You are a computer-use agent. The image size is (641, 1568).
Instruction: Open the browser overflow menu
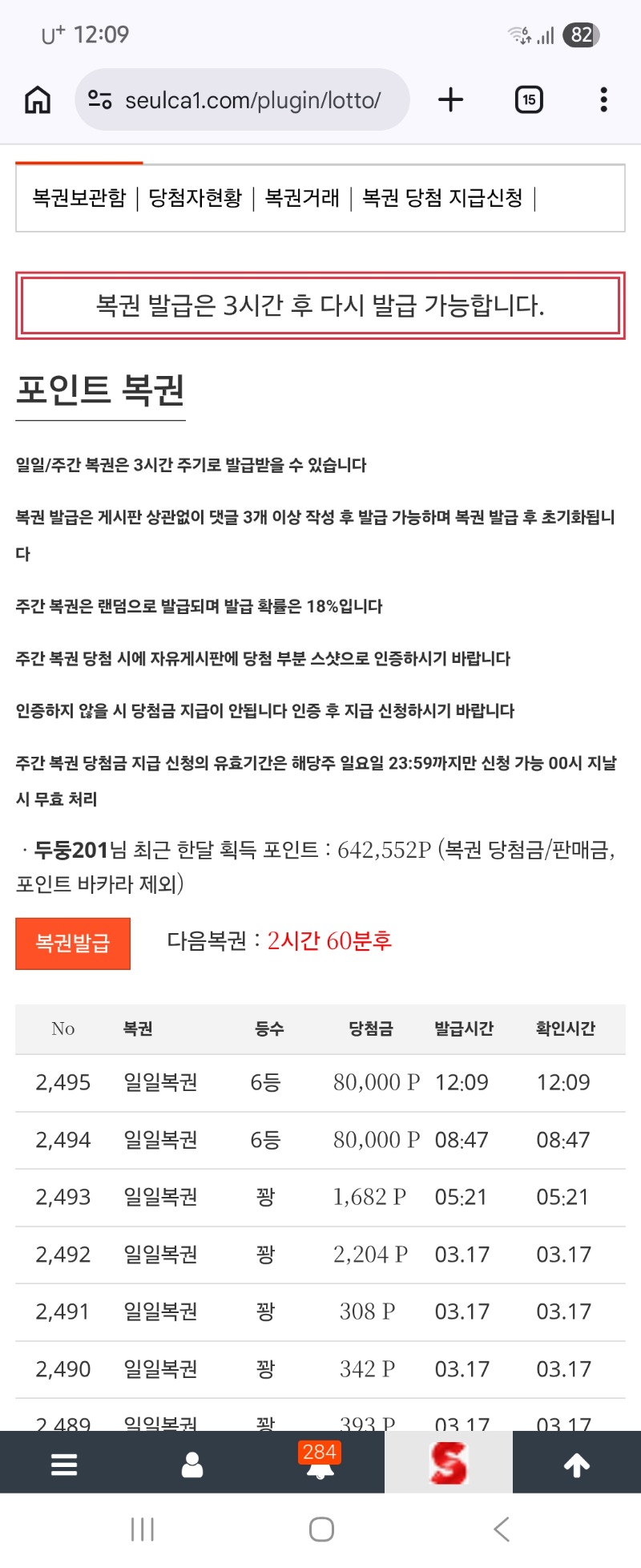click(x=603, y=100)
